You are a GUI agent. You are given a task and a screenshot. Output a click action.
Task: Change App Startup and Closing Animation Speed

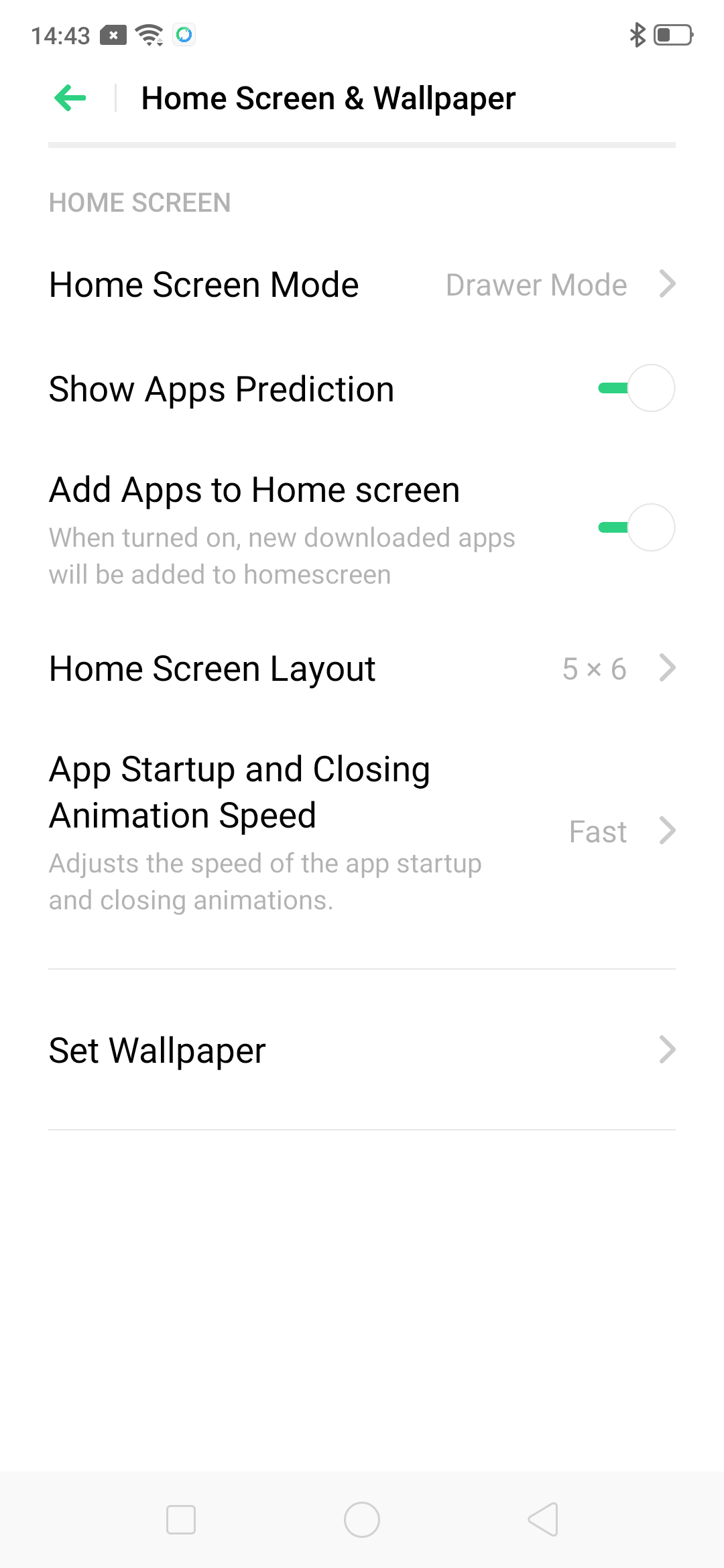[362, 831]
